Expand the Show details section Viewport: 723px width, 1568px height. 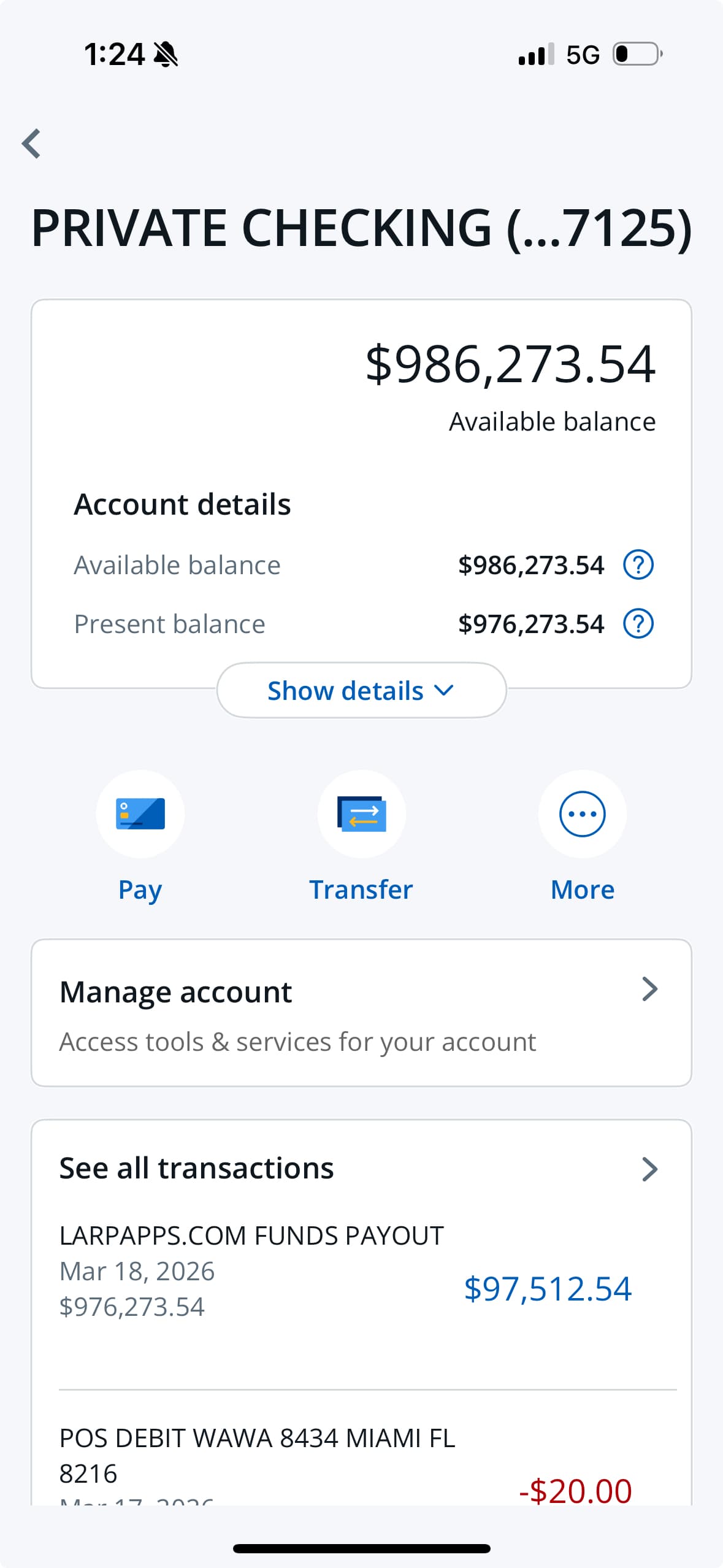tap(361, 690)
